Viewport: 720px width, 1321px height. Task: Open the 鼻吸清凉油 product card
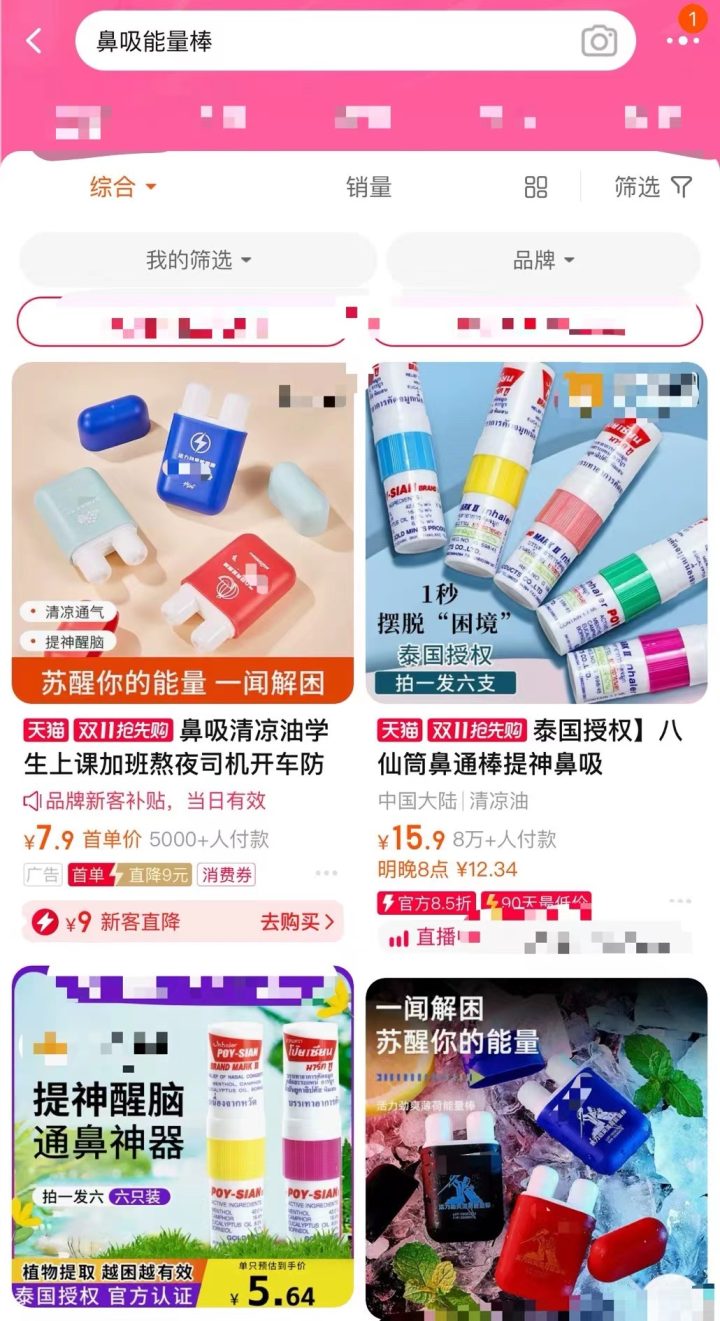tap(182, 534)
